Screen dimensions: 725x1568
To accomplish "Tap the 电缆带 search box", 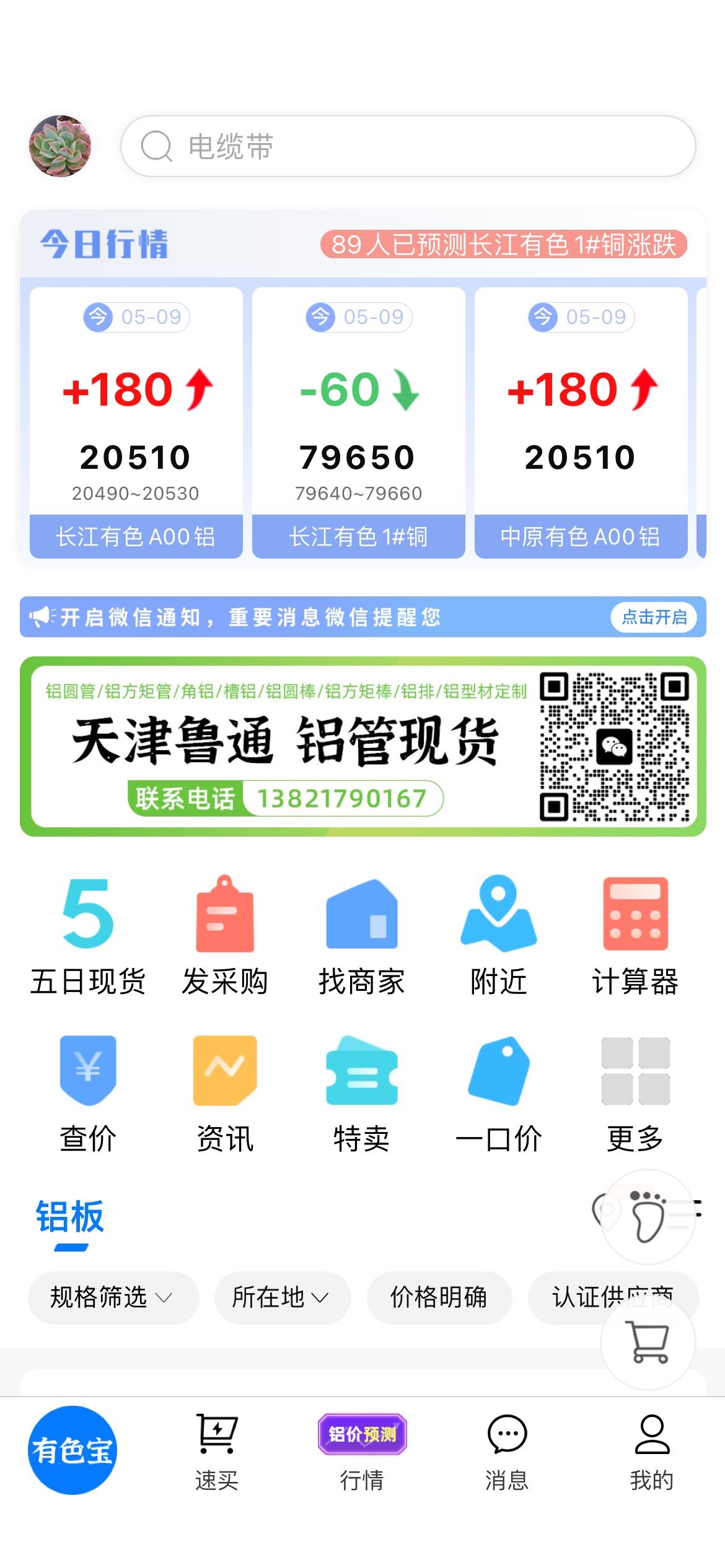I will [x=408, y=146].
